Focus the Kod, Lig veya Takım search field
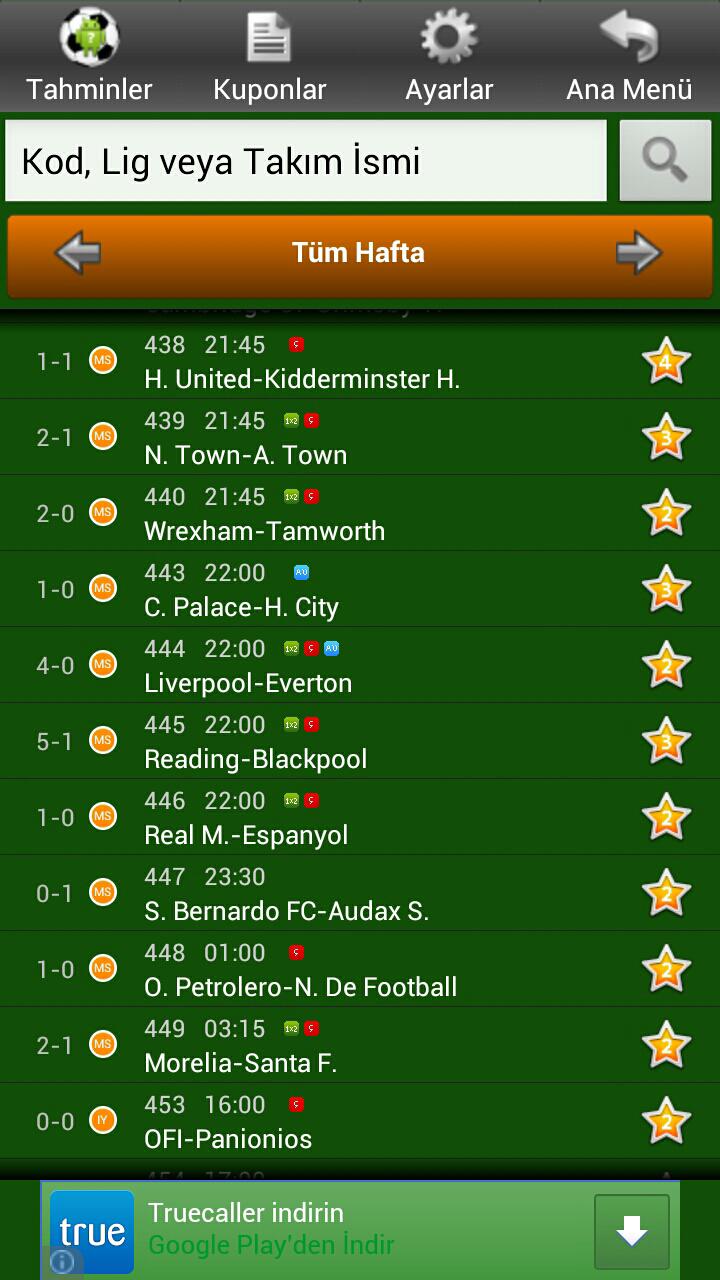 point(305,161)
